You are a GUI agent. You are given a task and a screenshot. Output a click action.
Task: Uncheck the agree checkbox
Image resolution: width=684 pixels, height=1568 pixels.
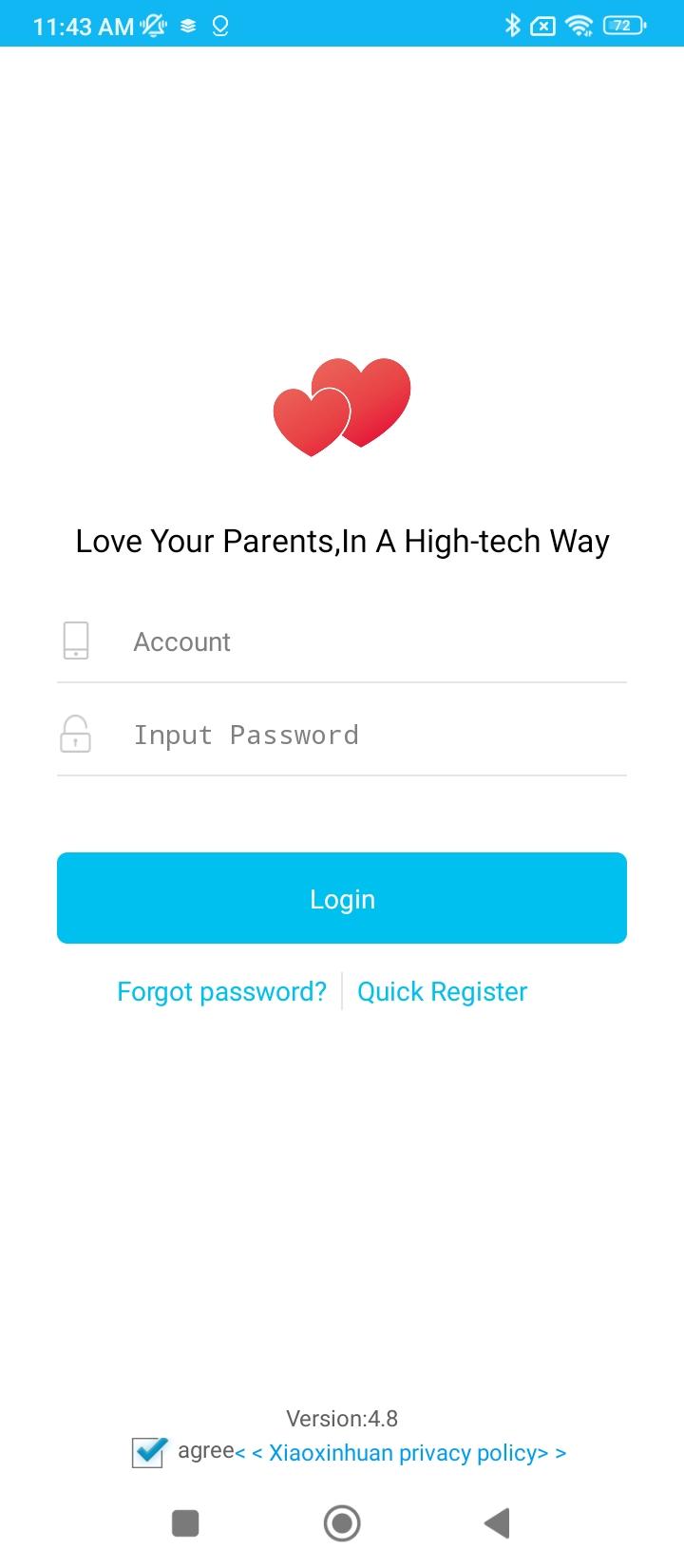pyautogui.click(x=149, y=1452)
